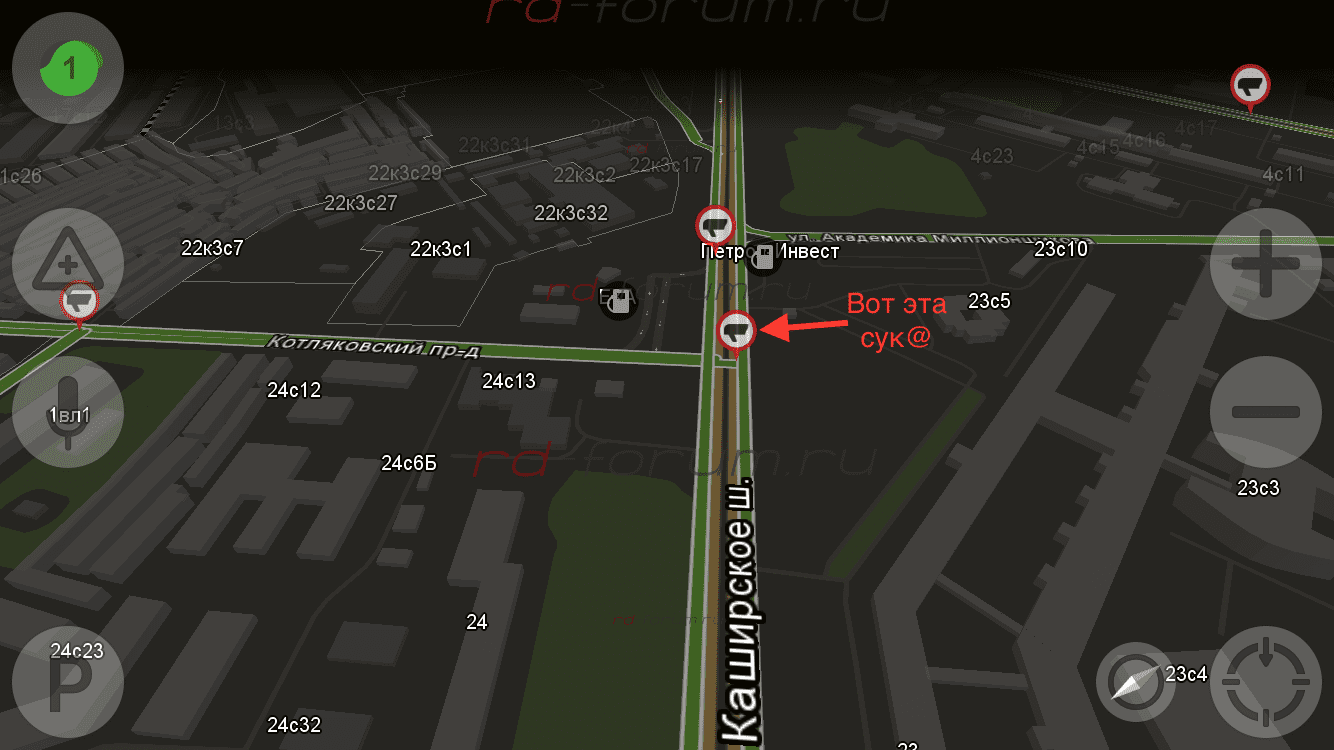Add a road event with triangle button
Viewport: 1334px width, 750px height.
coord(67,258)
